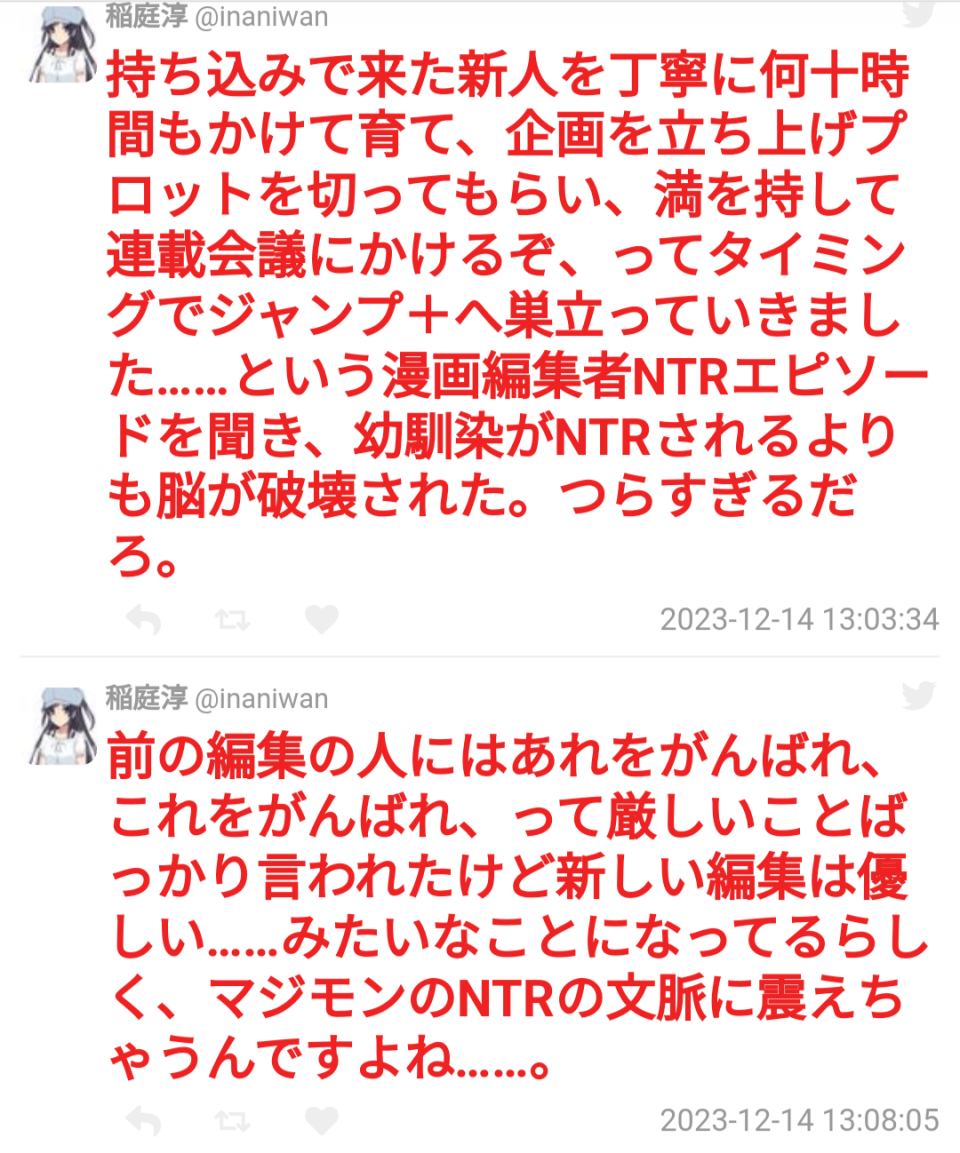The width and height of the screenshot is (960, 1153).
Task: Visit @inaniwan from the 13:03:34 tweet header
Action: [261, 17]
